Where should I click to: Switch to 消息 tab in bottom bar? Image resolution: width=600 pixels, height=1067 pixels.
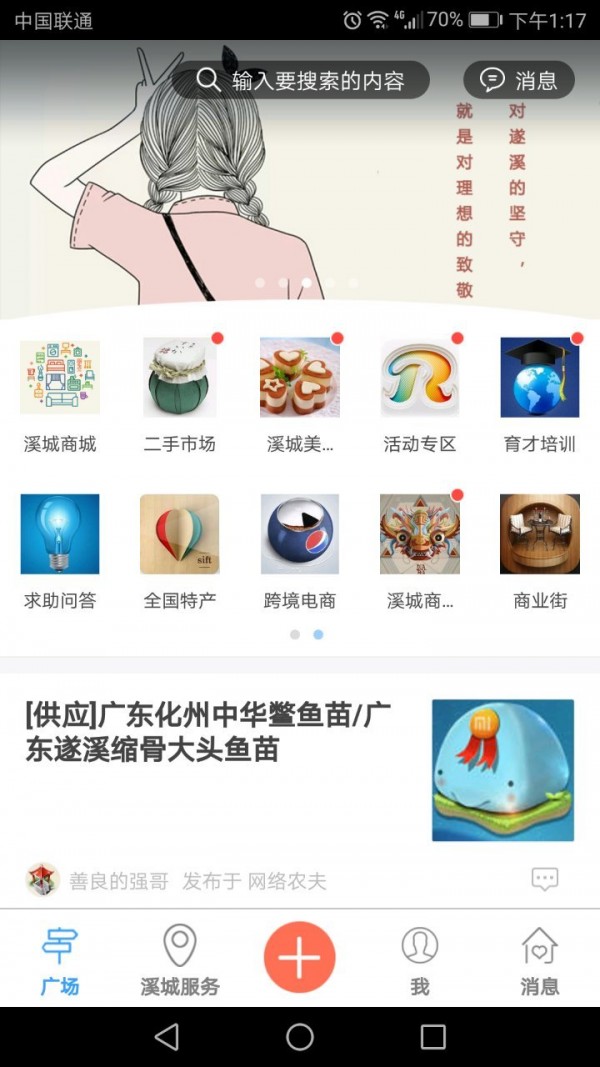[540, 959]
